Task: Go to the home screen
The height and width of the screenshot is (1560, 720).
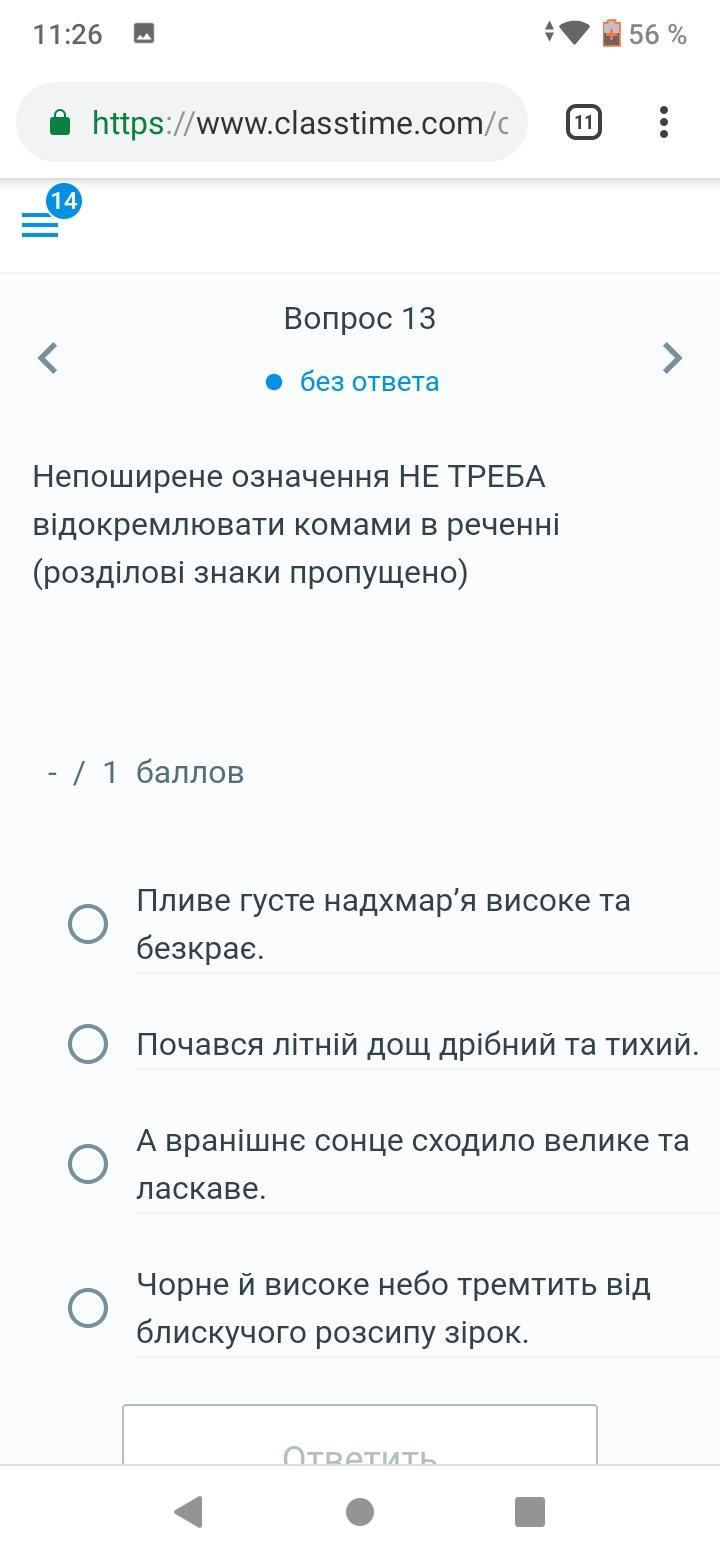Action: [x=360, y=1512]
